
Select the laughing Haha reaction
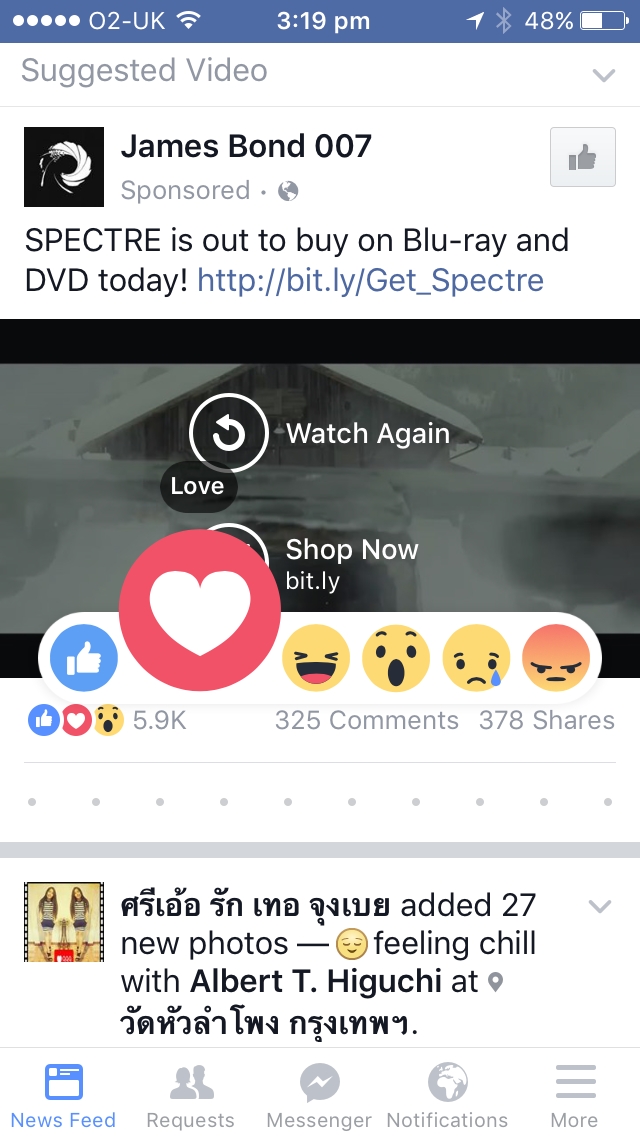(315, 659)
